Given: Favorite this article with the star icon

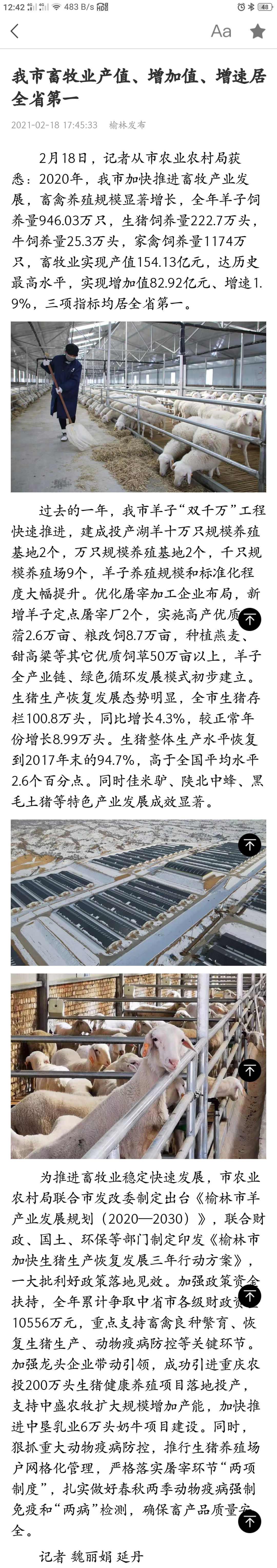Looking at the screenshot, I should (258, 31).
